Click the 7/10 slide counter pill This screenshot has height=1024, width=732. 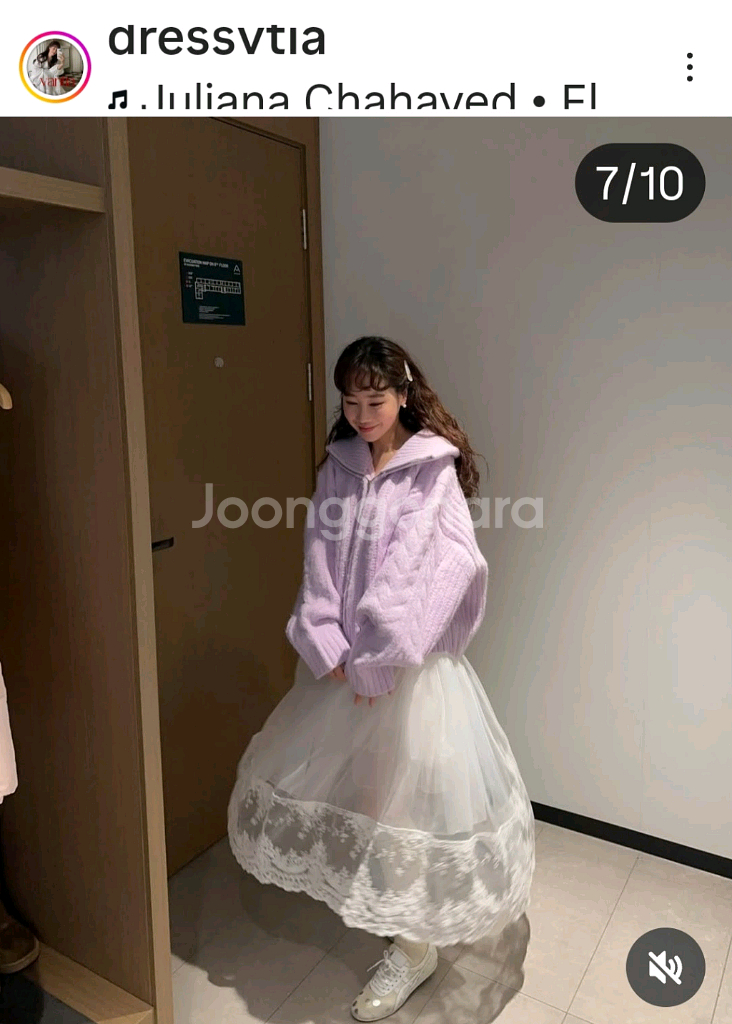pyautogui.click(x=638, y=182)
